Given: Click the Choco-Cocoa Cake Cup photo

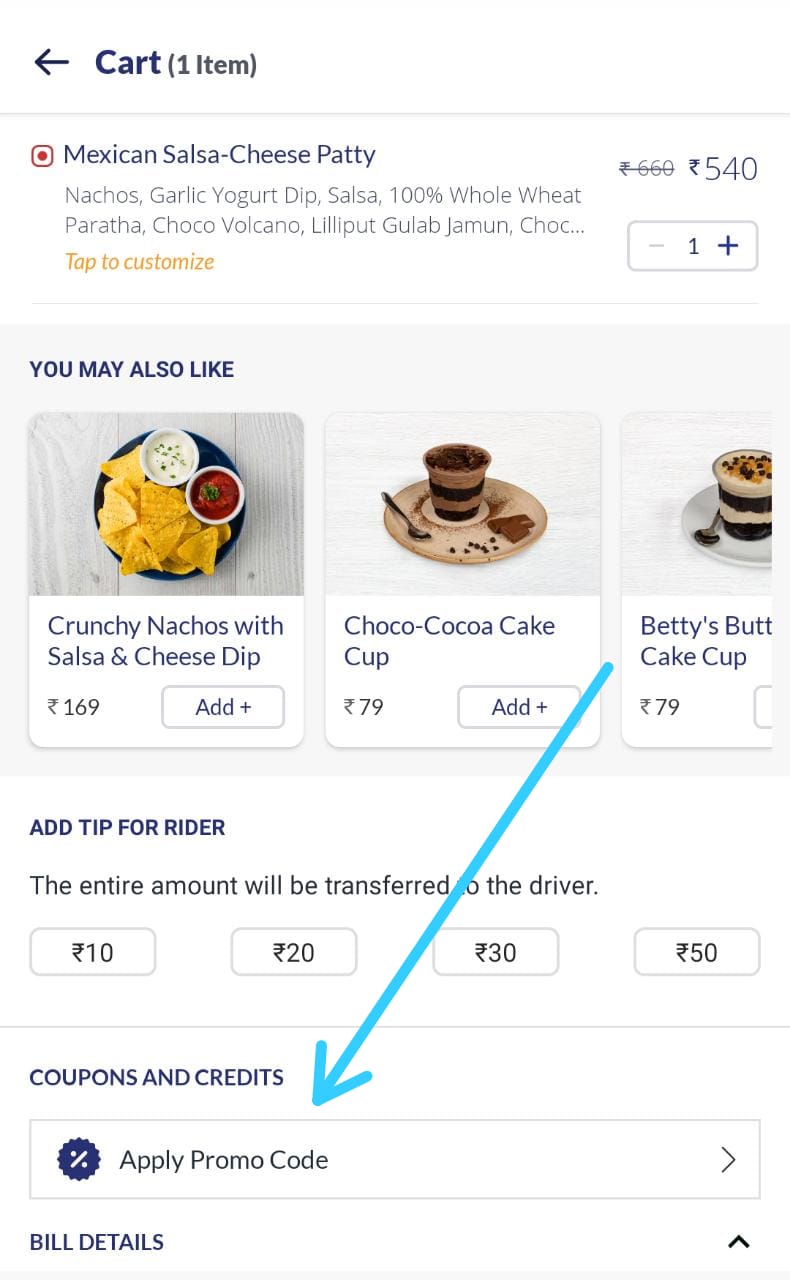Looking at the screenshot, I should 462,503.
